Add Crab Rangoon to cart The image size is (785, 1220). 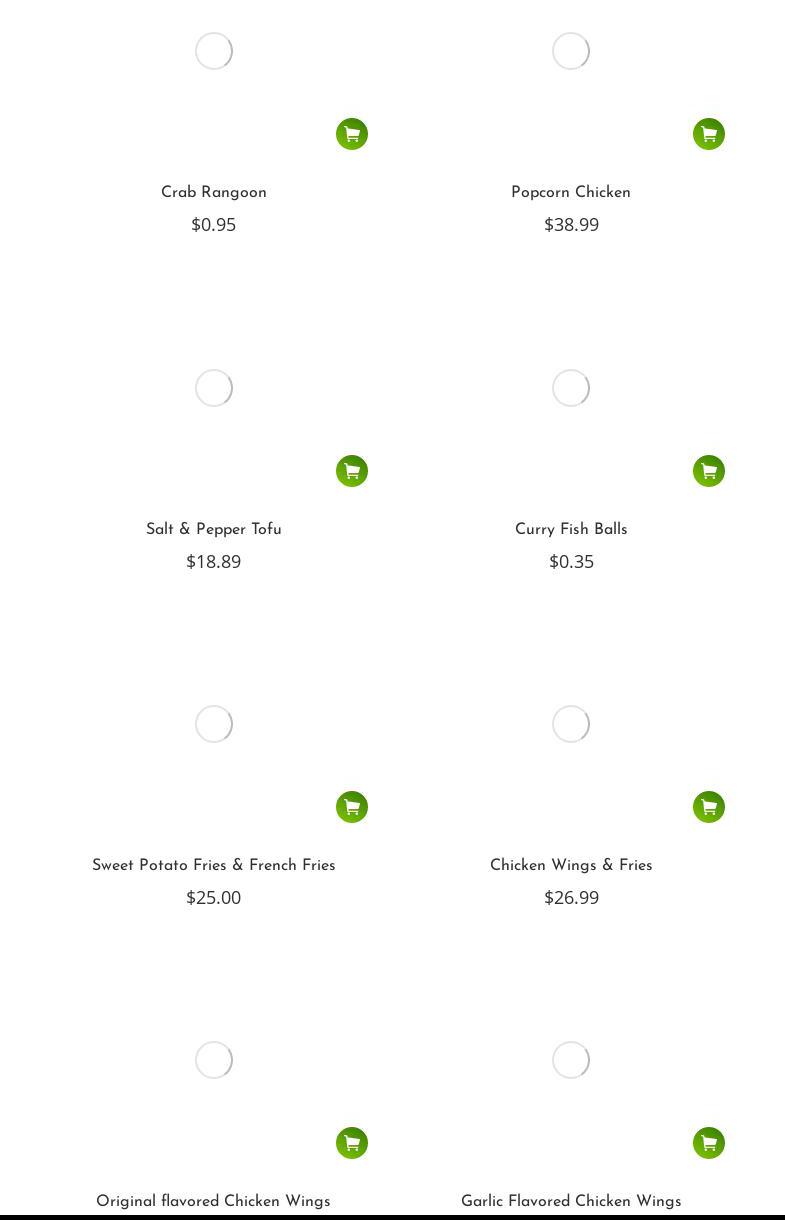pos(352,134)
